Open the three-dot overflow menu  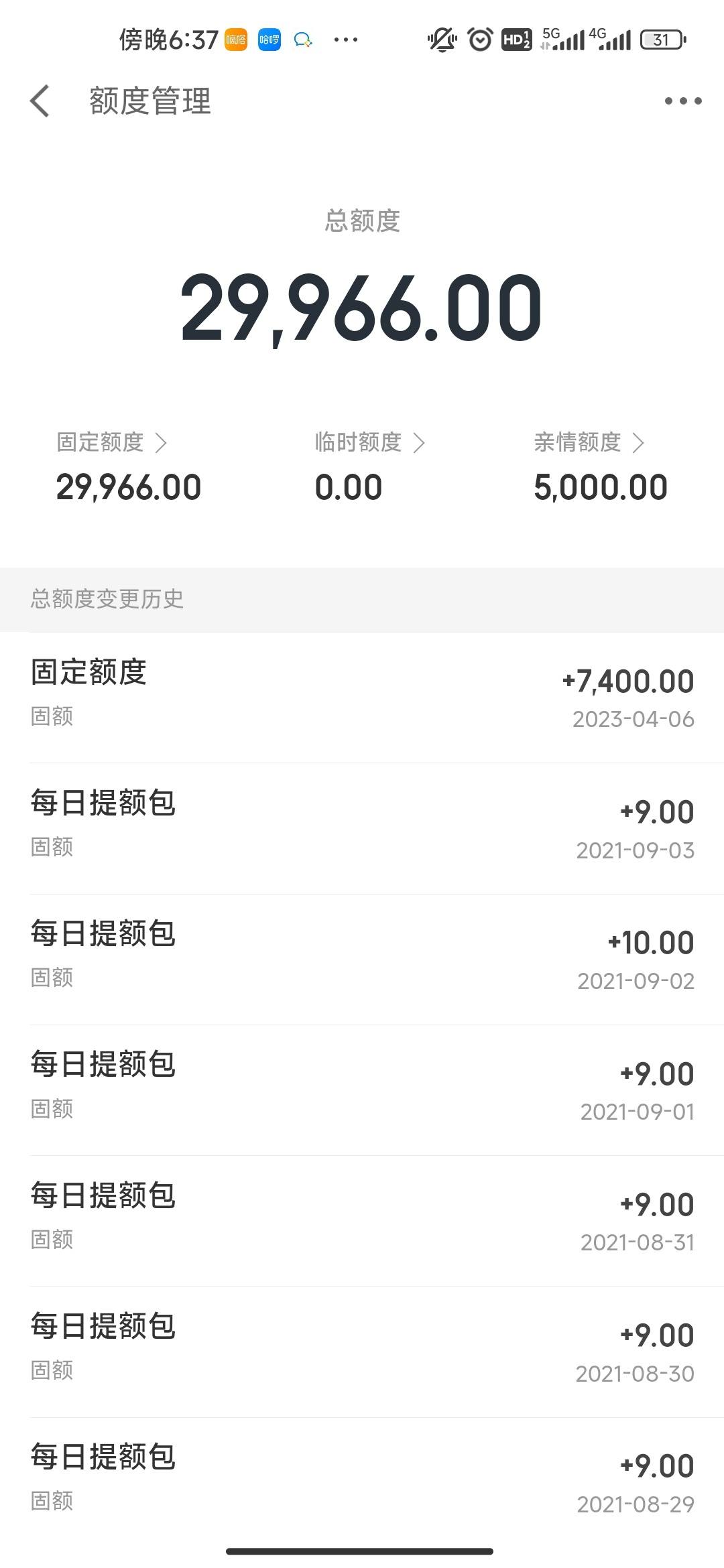[682, 101]
